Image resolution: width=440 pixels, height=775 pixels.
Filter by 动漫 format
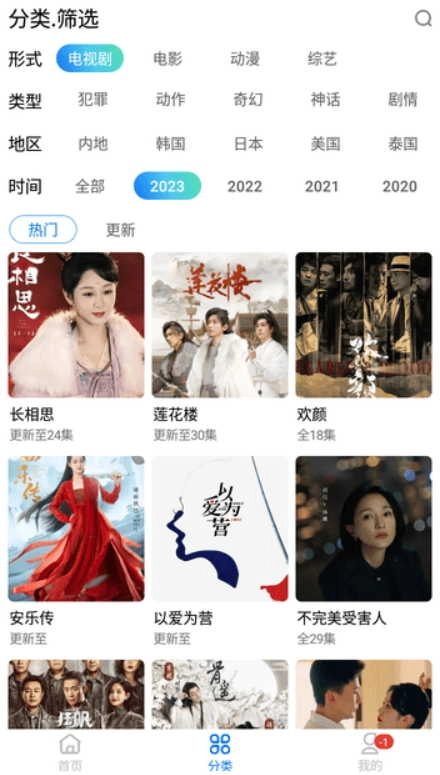(x=245, y=59)
